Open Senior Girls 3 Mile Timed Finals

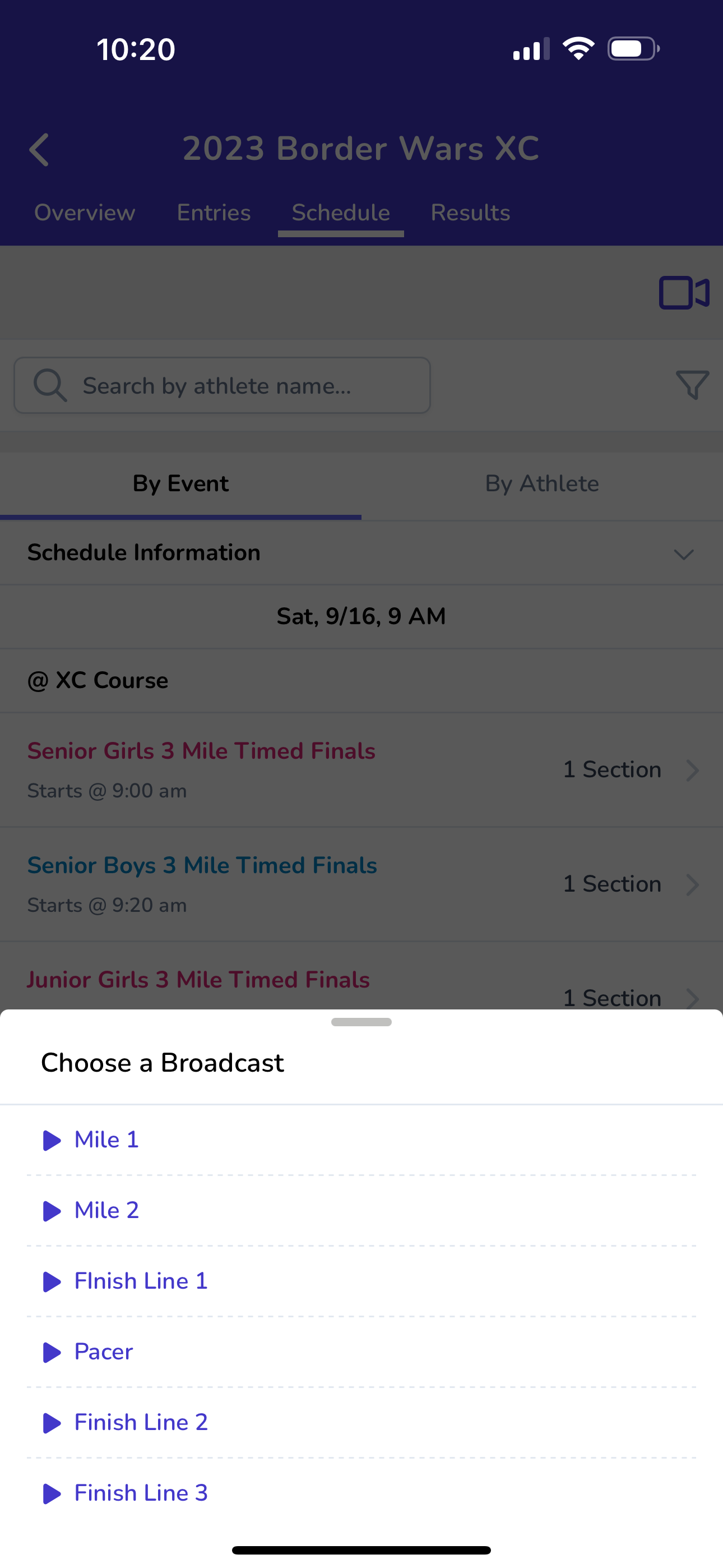(361, 769)
